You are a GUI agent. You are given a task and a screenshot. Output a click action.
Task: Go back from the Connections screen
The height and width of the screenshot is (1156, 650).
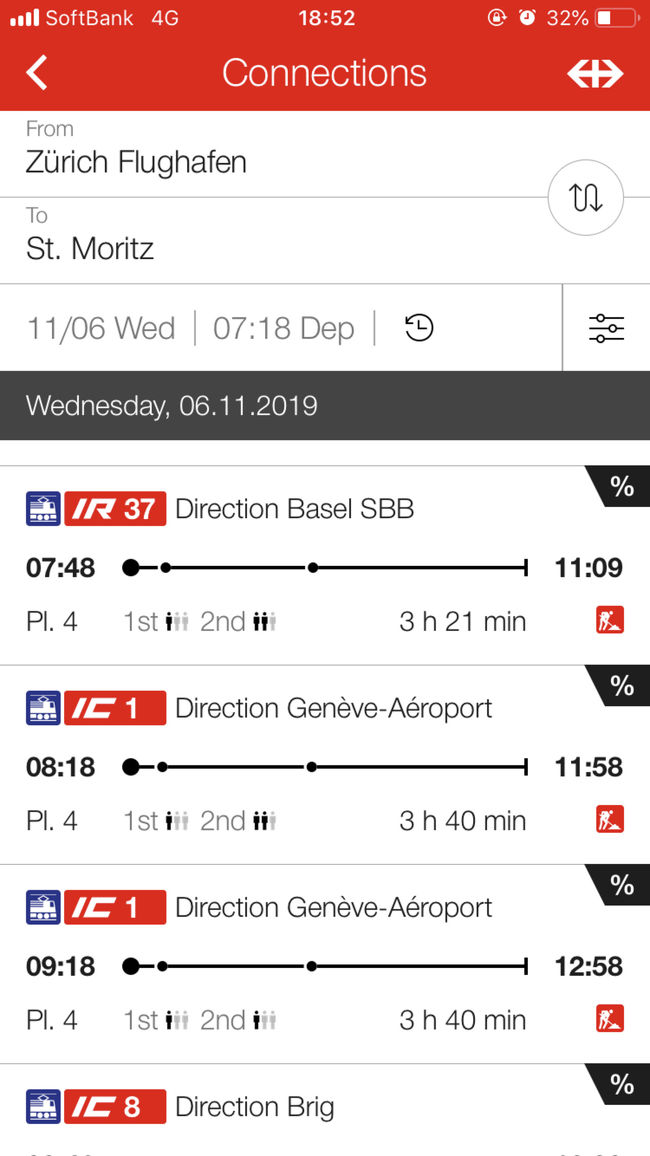(36, 72)
